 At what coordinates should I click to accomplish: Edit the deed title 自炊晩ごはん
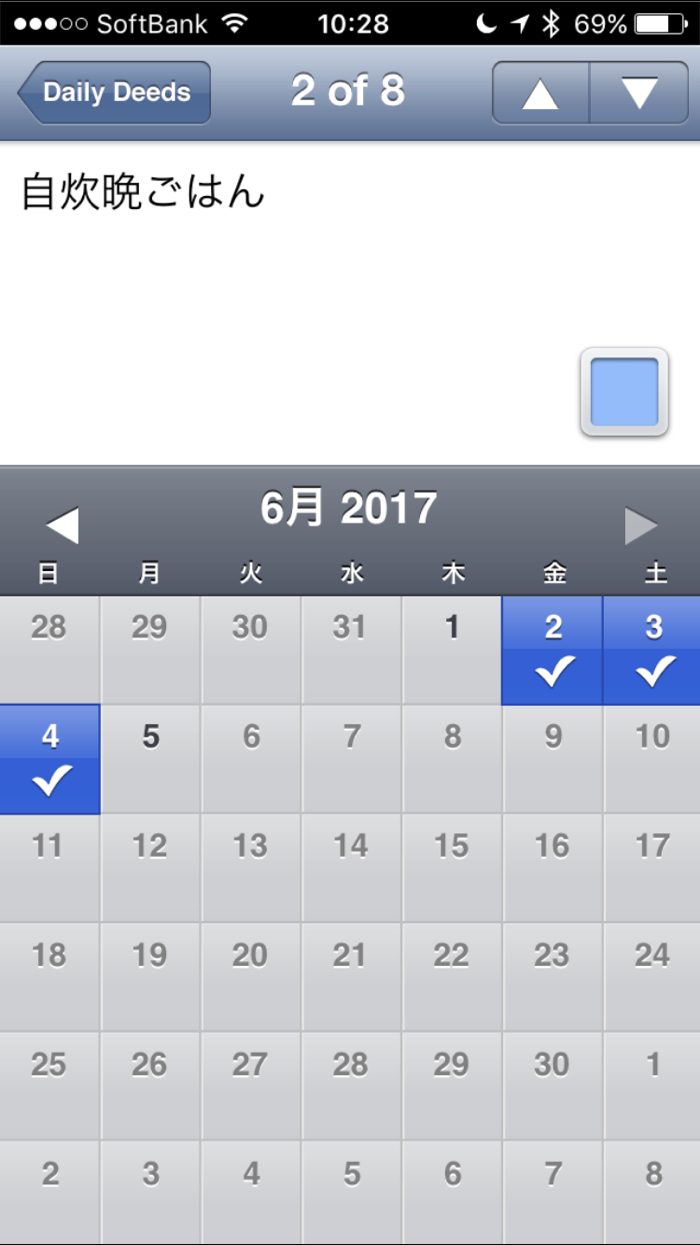point(143,193)
